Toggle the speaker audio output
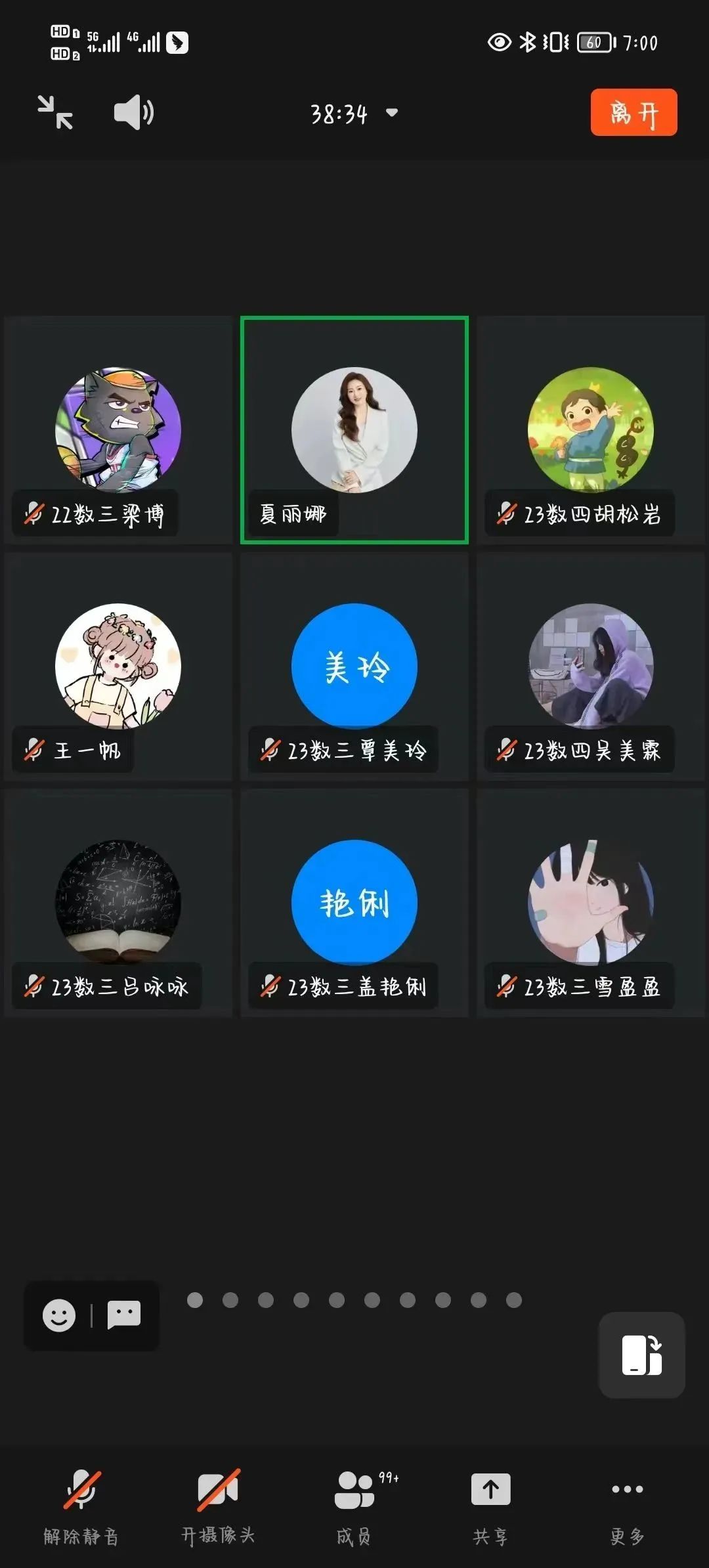Image resolution: width=709 pixels, height=1568 pixels. click(x=134, y=112)
